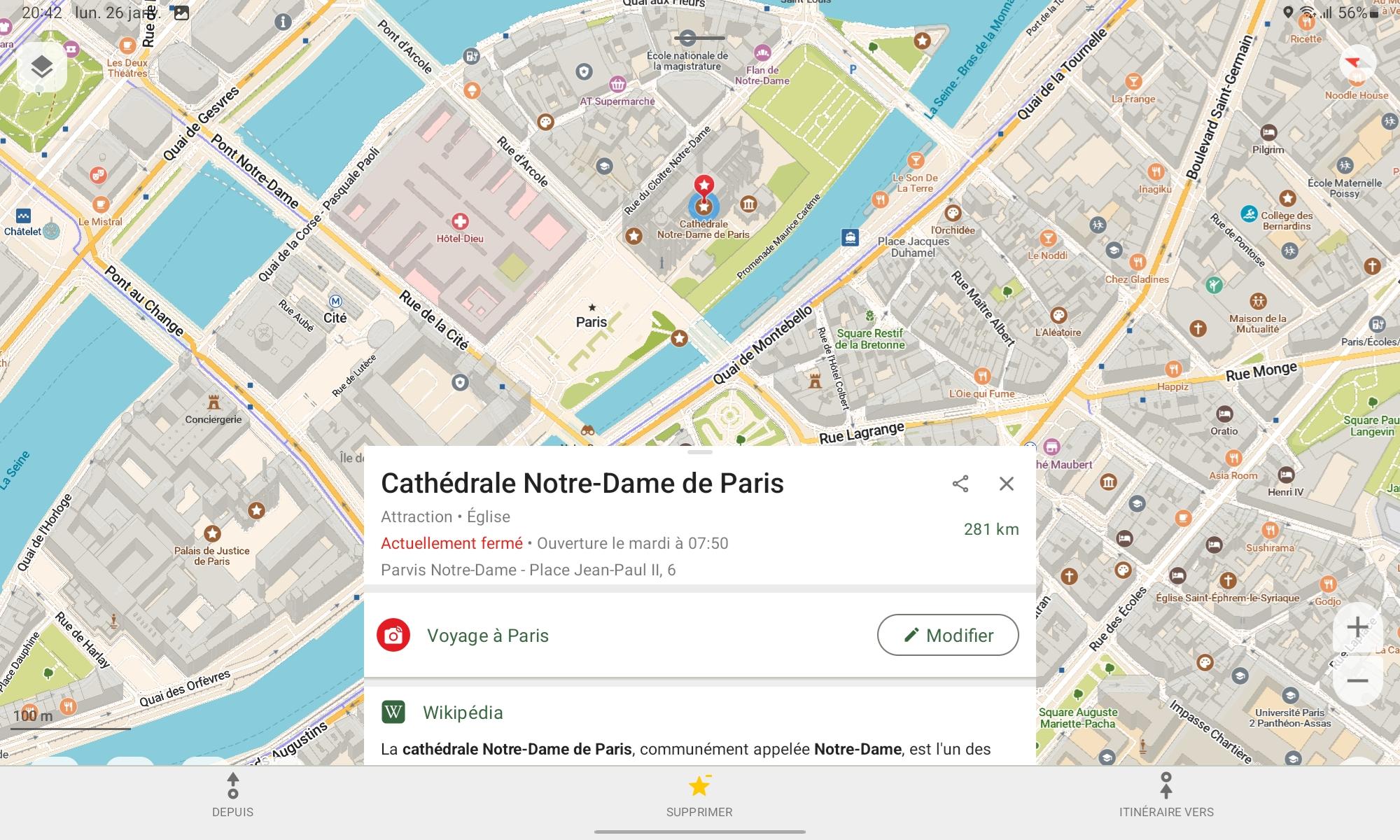This screenshot has height=840, width=1400.
Task: Close the place details panel
Action: (1007, 484)
